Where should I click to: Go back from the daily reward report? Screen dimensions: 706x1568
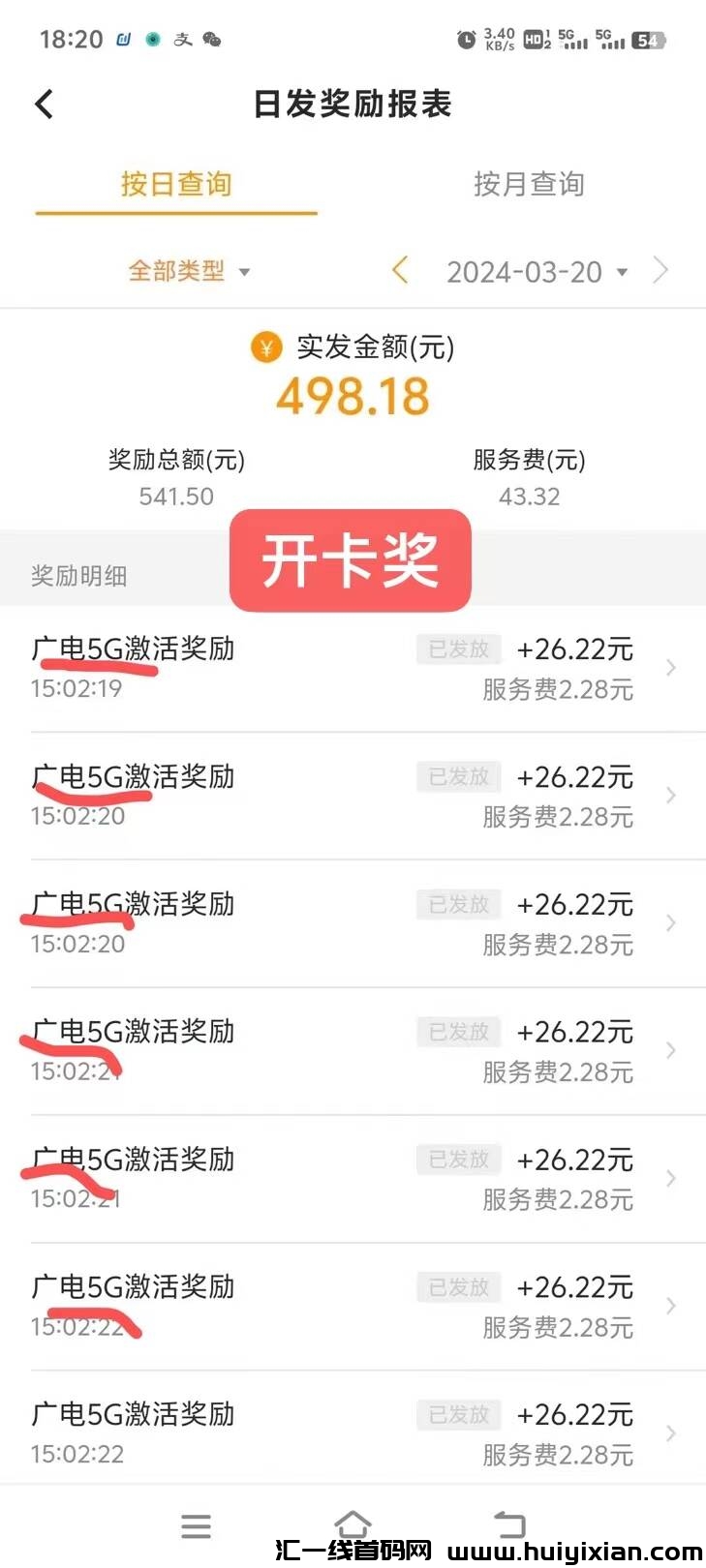(45, 105)
